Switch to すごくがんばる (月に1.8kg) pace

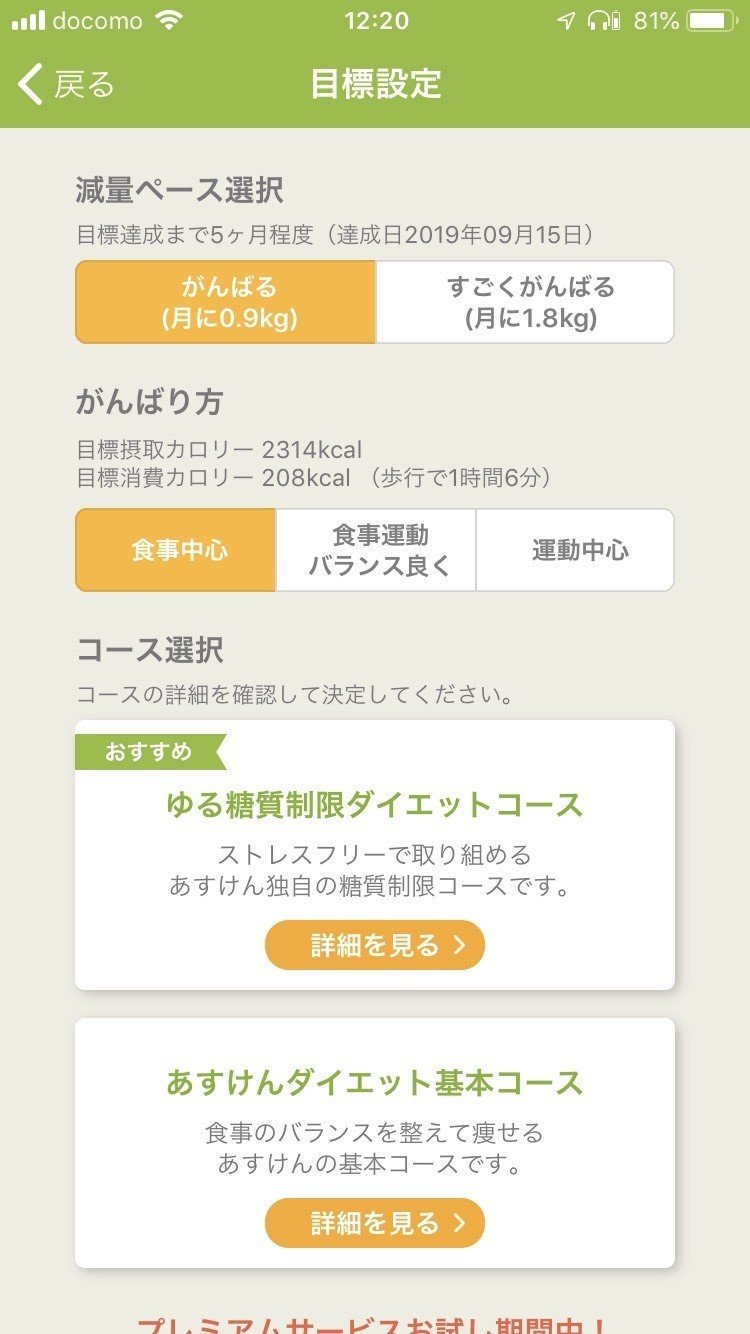tap(523, 302)
